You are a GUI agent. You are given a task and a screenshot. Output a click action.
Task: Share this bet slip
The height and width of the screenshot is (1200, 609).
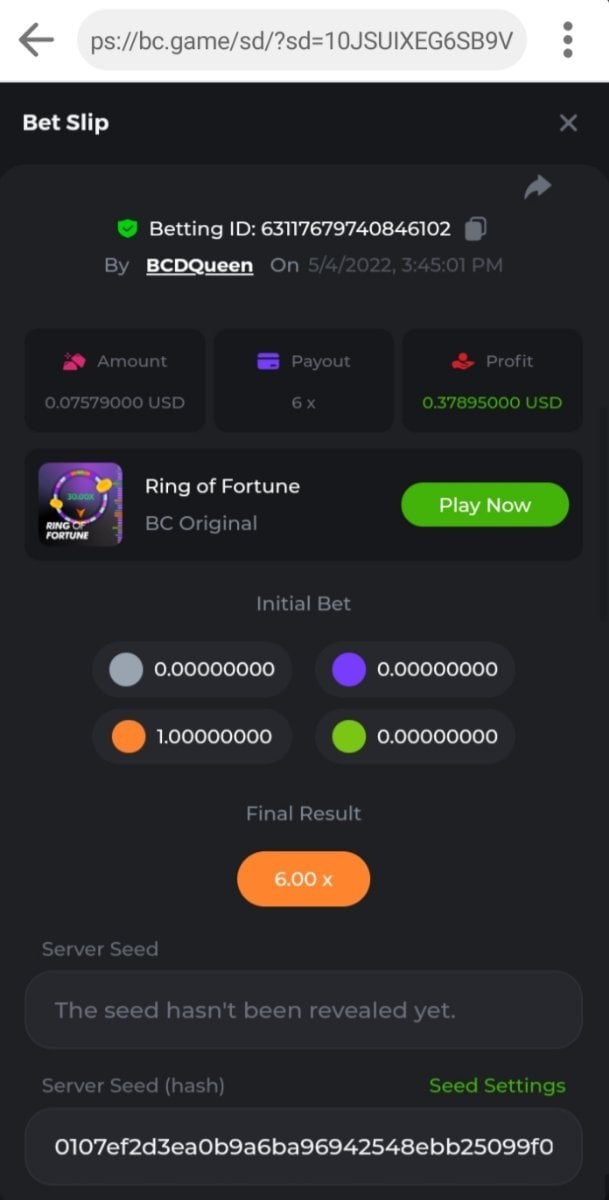click(538, 187)
